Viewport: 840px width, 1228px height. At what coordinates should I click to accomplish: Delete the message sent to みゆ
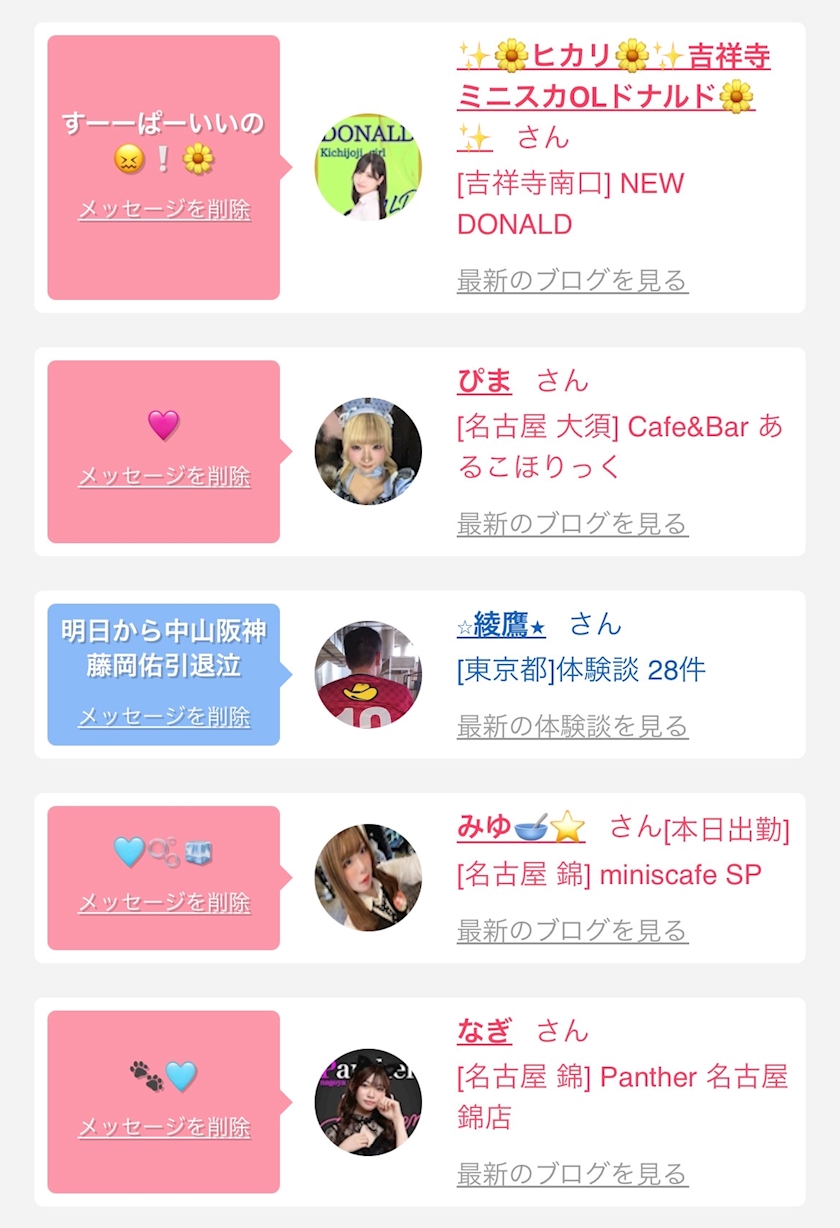click(x=164, y=902)
